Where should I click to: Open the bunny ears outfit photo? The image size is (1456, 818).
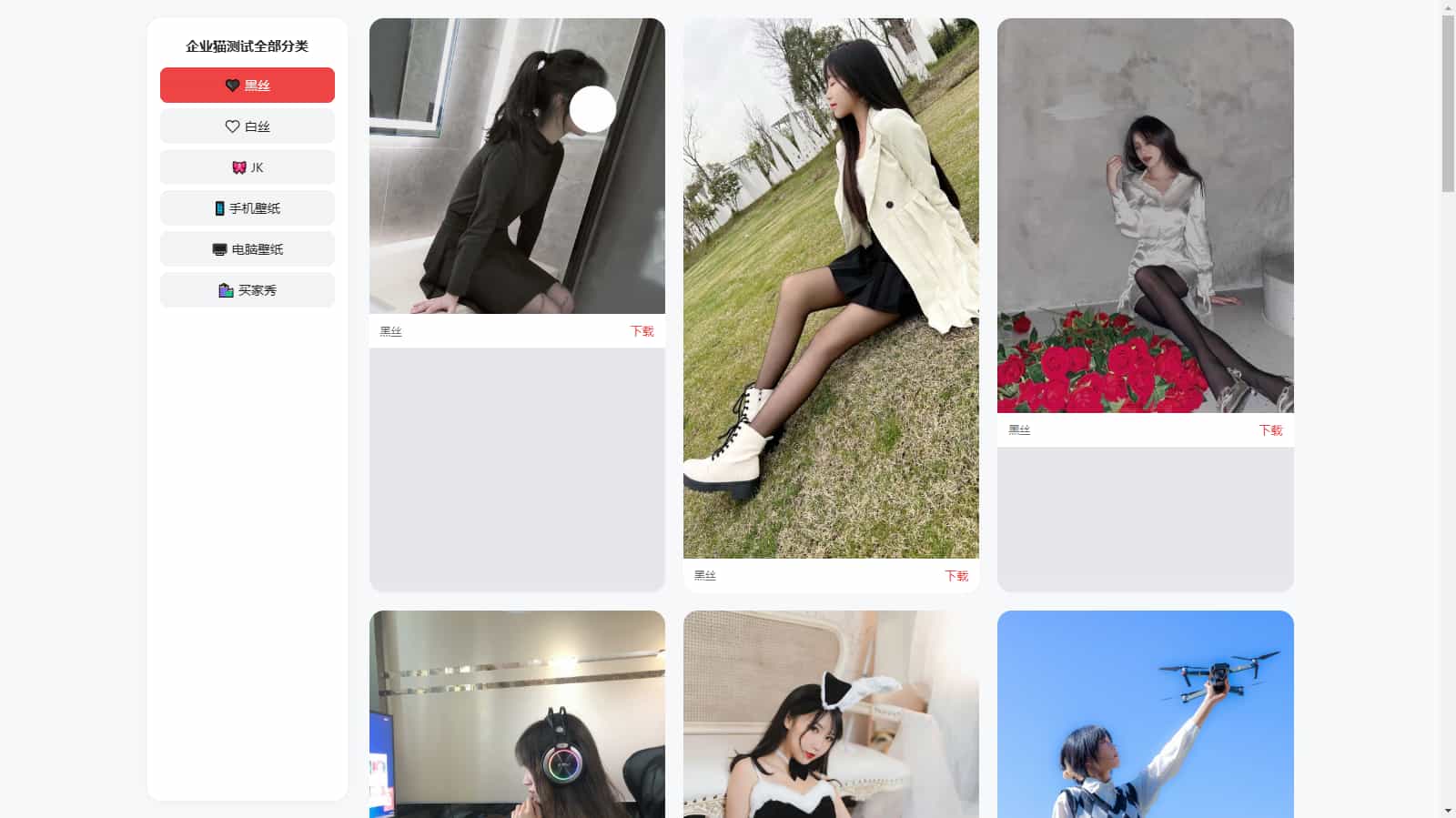coord(831,714)
